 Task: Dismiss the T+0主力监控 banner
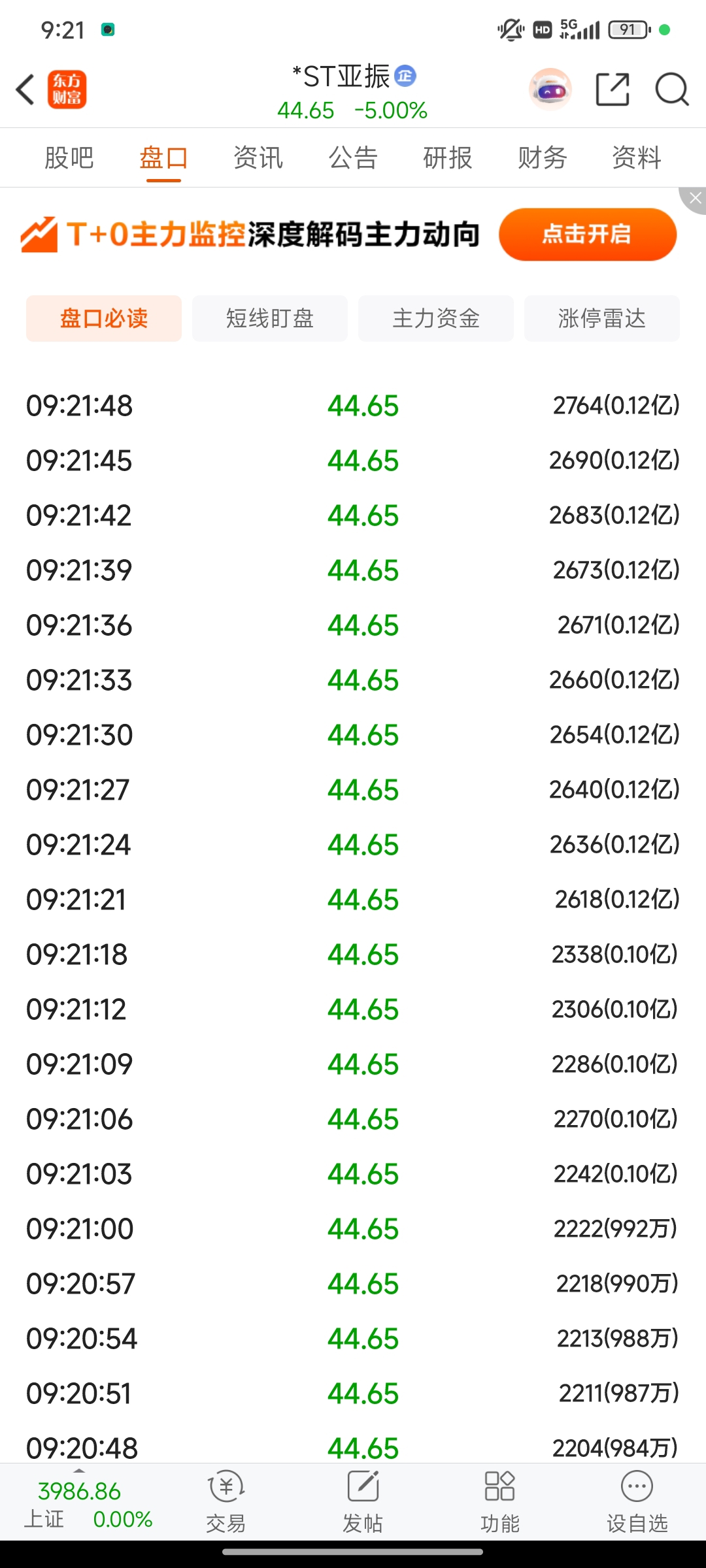point(695,198)
